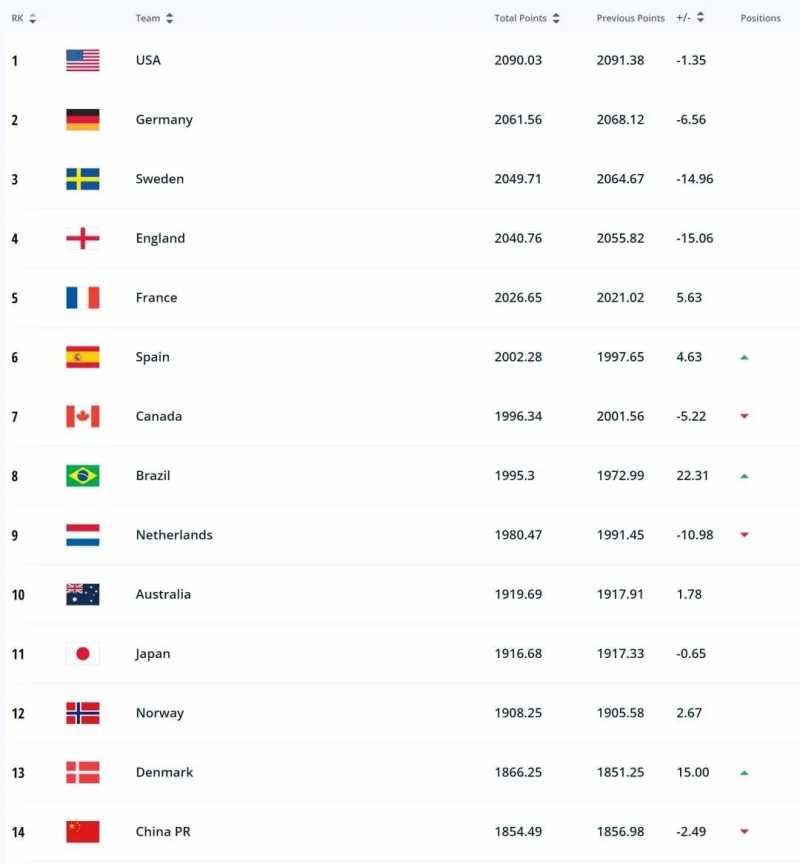
Task: Open the USA team row
Action: point(148,60)
